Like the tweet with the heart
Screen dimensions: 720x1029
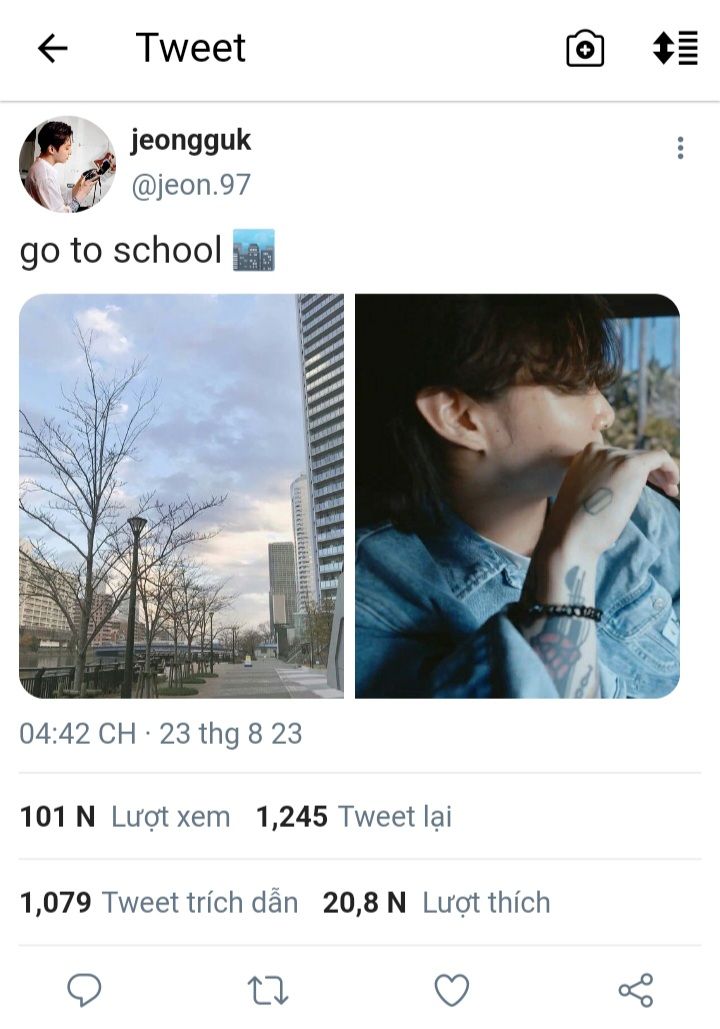click(452, 990)
